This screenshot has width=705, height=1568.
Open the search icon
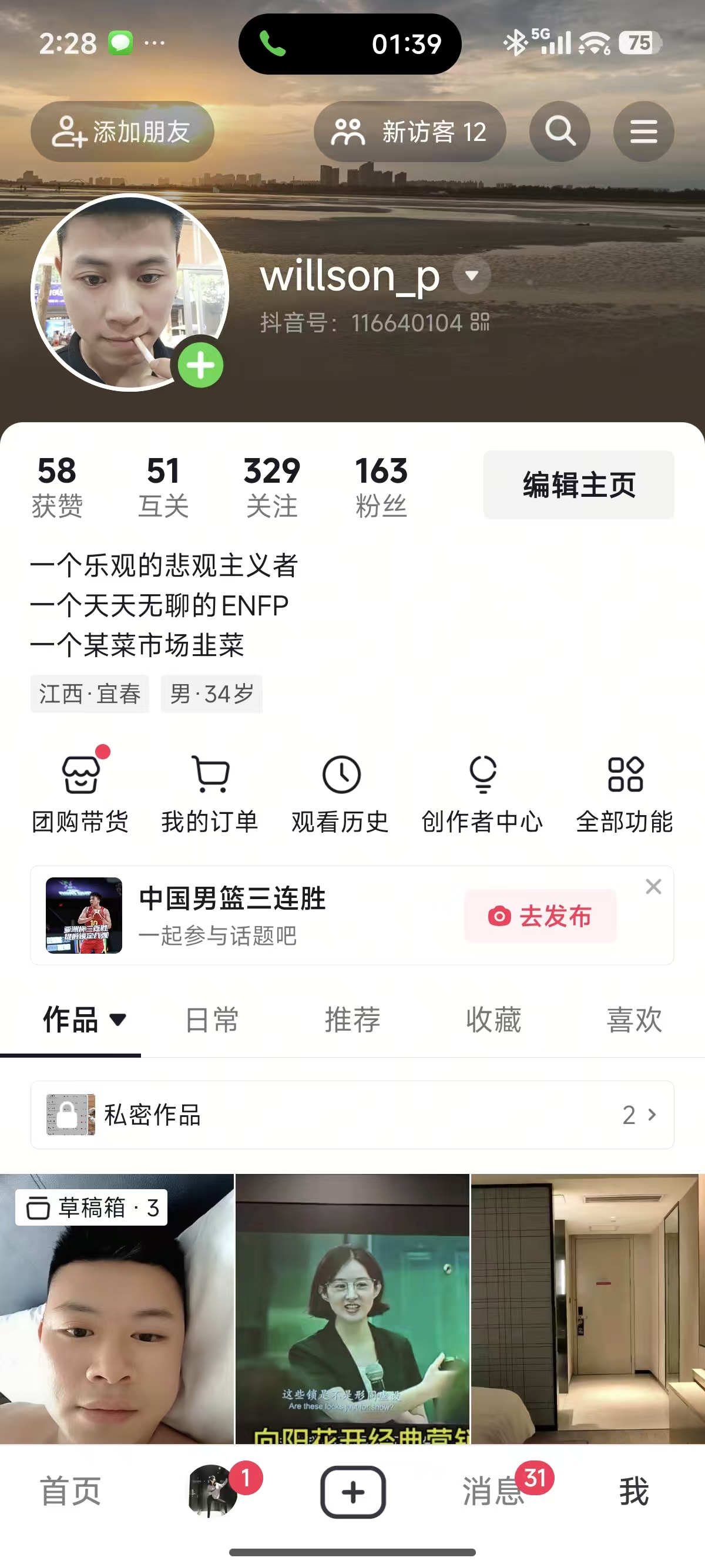(559, 132)
